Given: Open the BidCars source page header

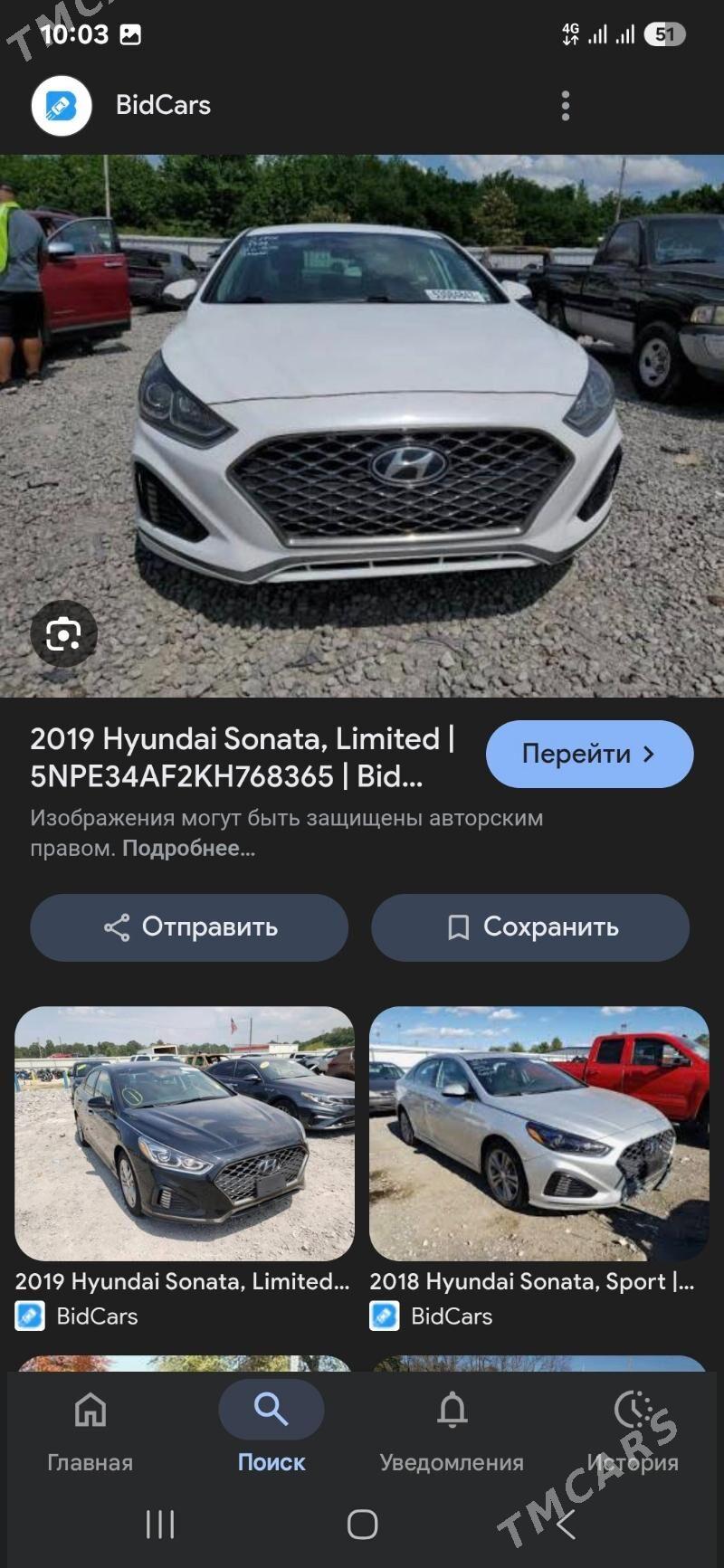Looking at the screenshot, I should [x=163, y=106].
